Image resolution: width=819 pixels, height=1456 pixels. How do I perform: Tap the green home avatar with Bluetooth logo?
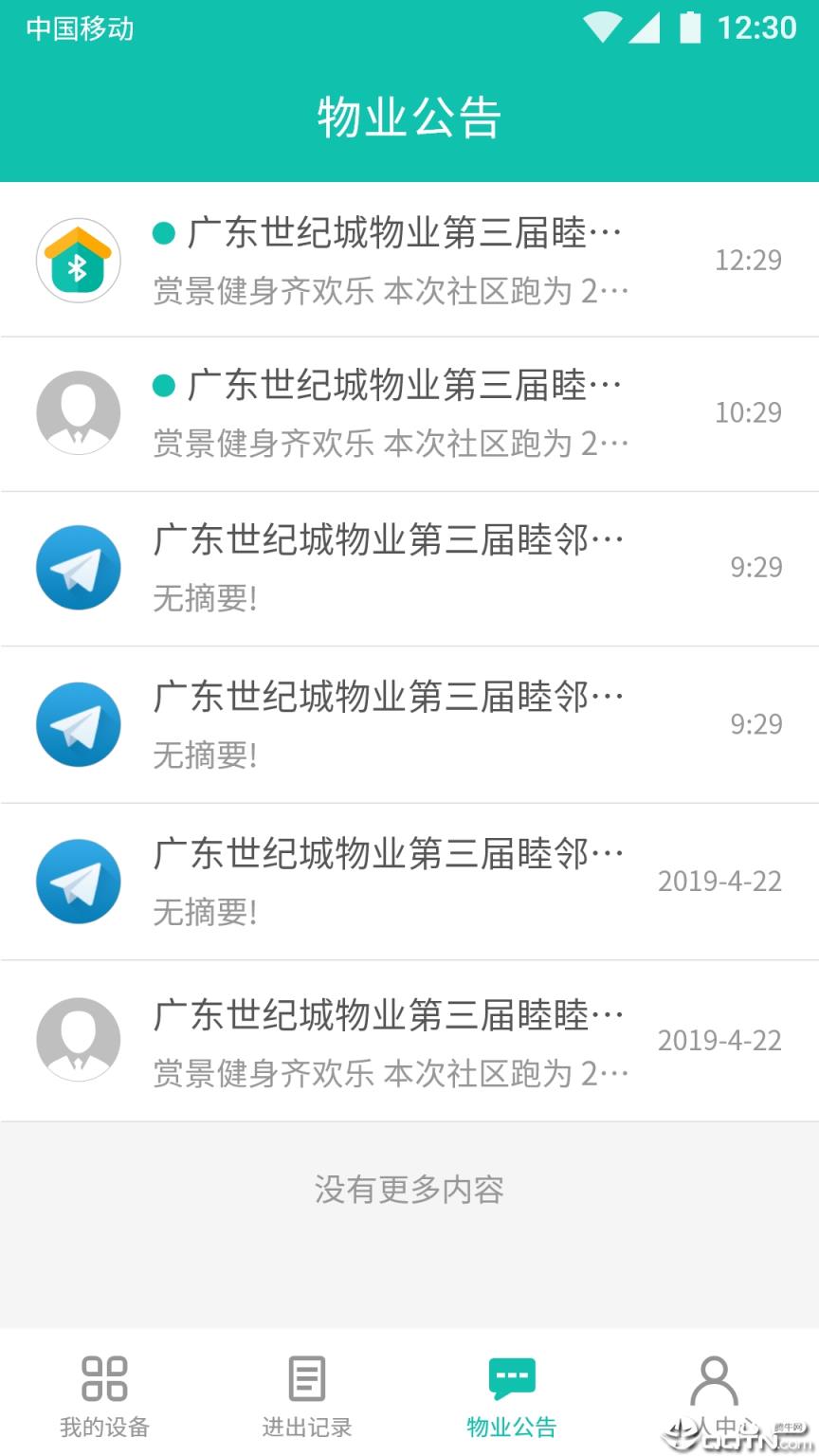click(78, 259)
